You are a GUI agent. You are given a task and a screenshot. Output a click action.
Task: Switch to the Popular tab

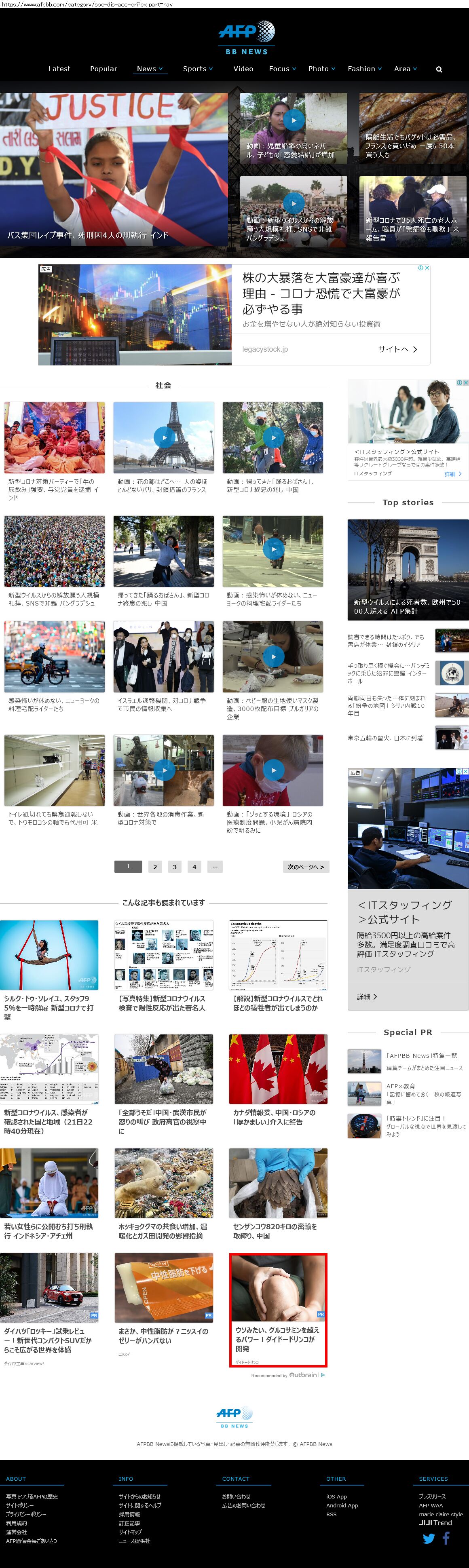click(104, 69)
